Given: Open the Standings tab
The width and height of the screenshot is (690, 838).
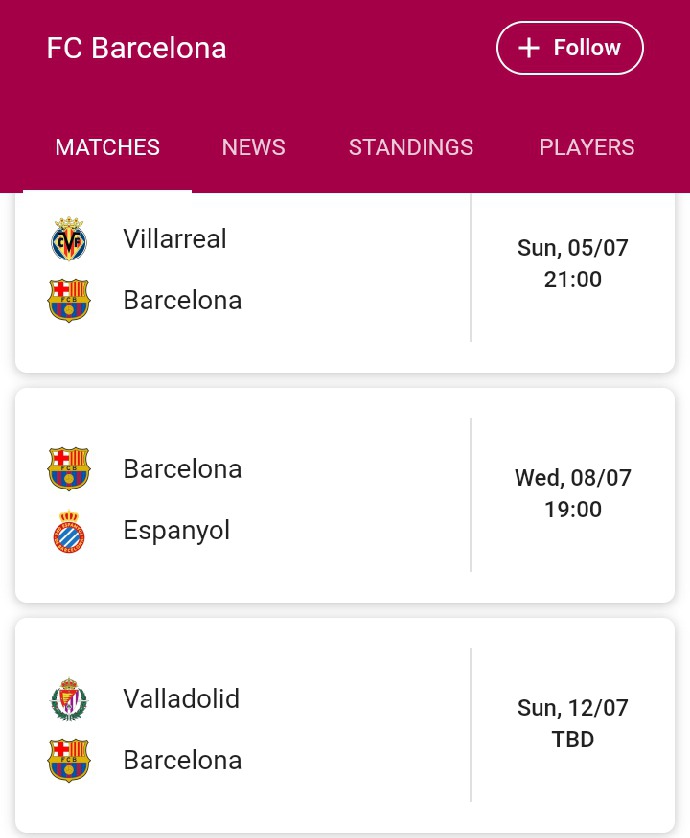Looking at the screenshot, I should pyautogui.click(x=410, y=147).
